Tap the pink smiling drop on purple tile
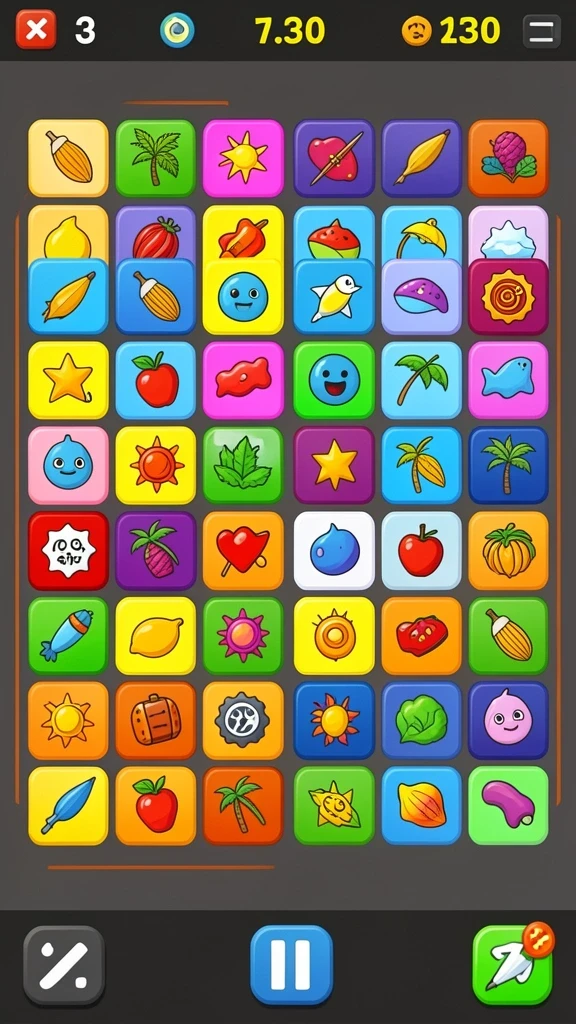 click(508, 721)
